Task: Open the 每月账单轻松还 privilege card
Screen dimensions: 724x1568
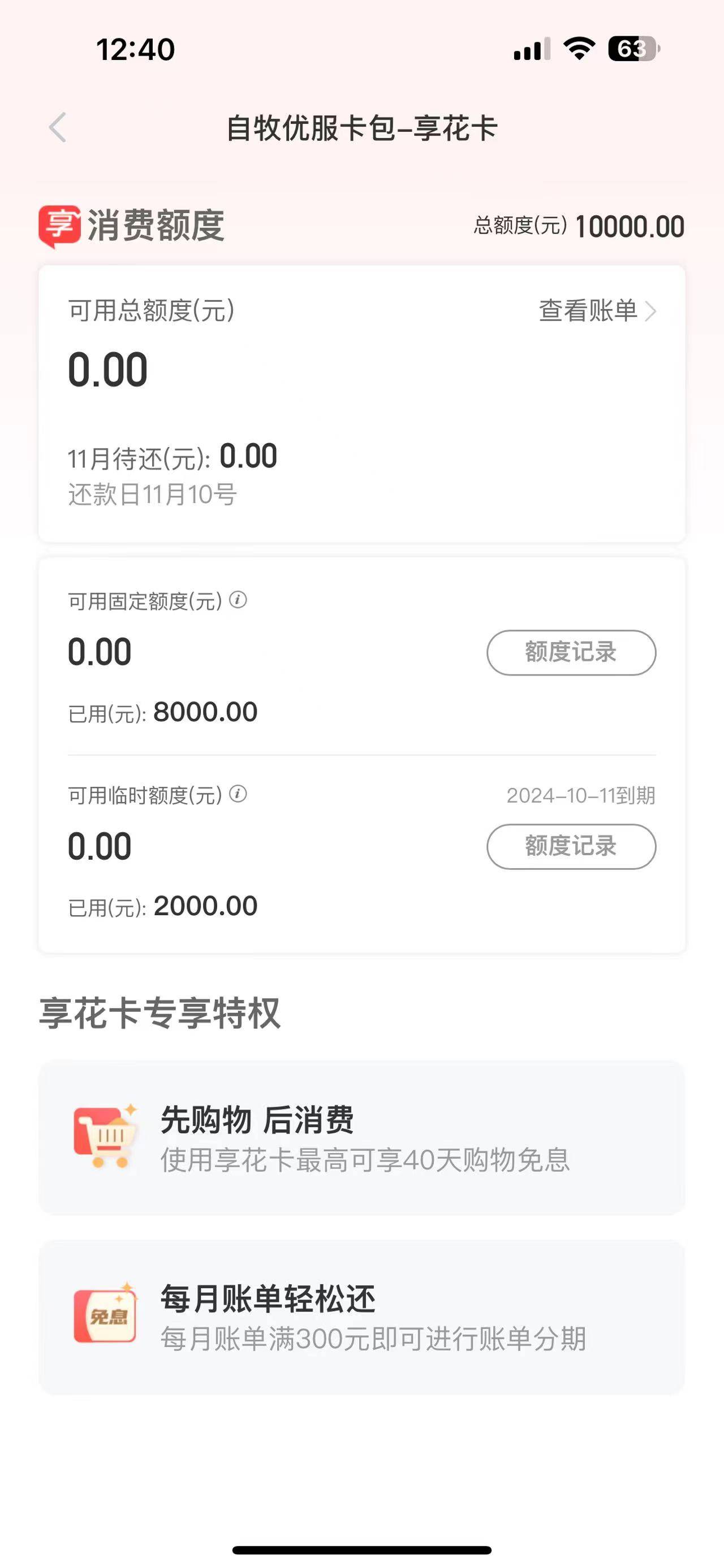Action: tap(361, 1317)
